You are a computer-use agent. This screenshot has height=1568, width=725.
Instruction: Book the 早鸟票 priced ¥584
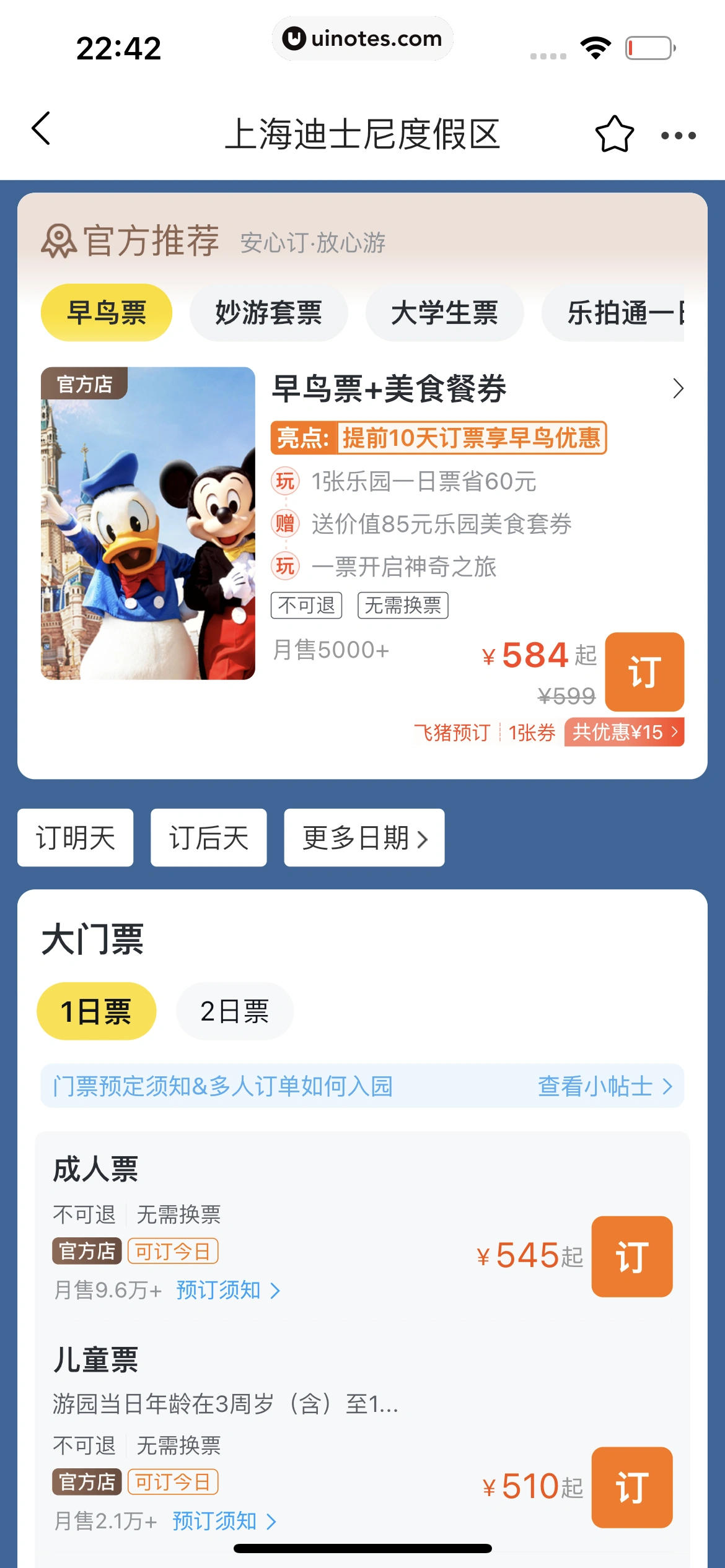click(644, 672)
